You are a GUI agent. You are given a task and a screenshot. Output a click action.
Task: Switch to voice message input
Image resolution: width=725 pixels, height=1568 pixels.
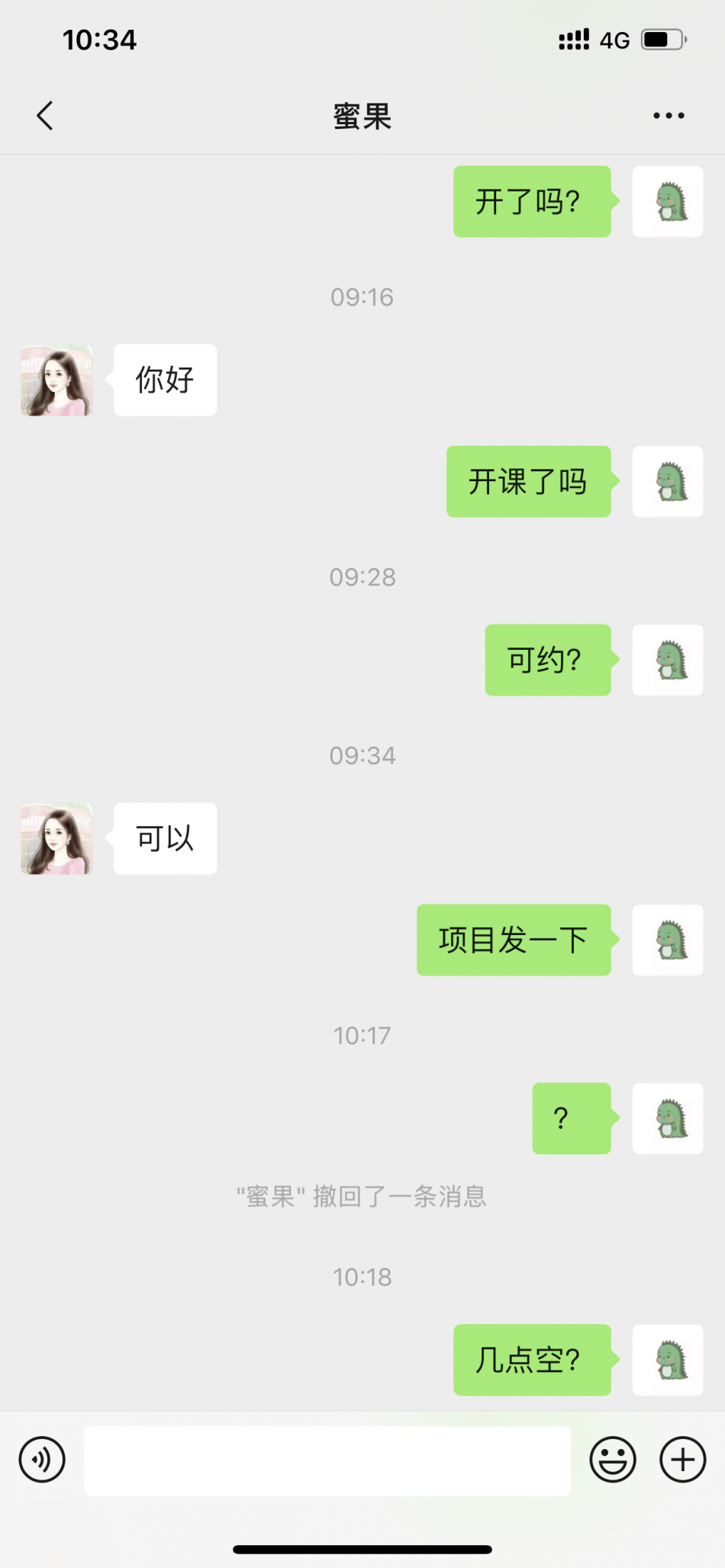tap(42, 1460)
